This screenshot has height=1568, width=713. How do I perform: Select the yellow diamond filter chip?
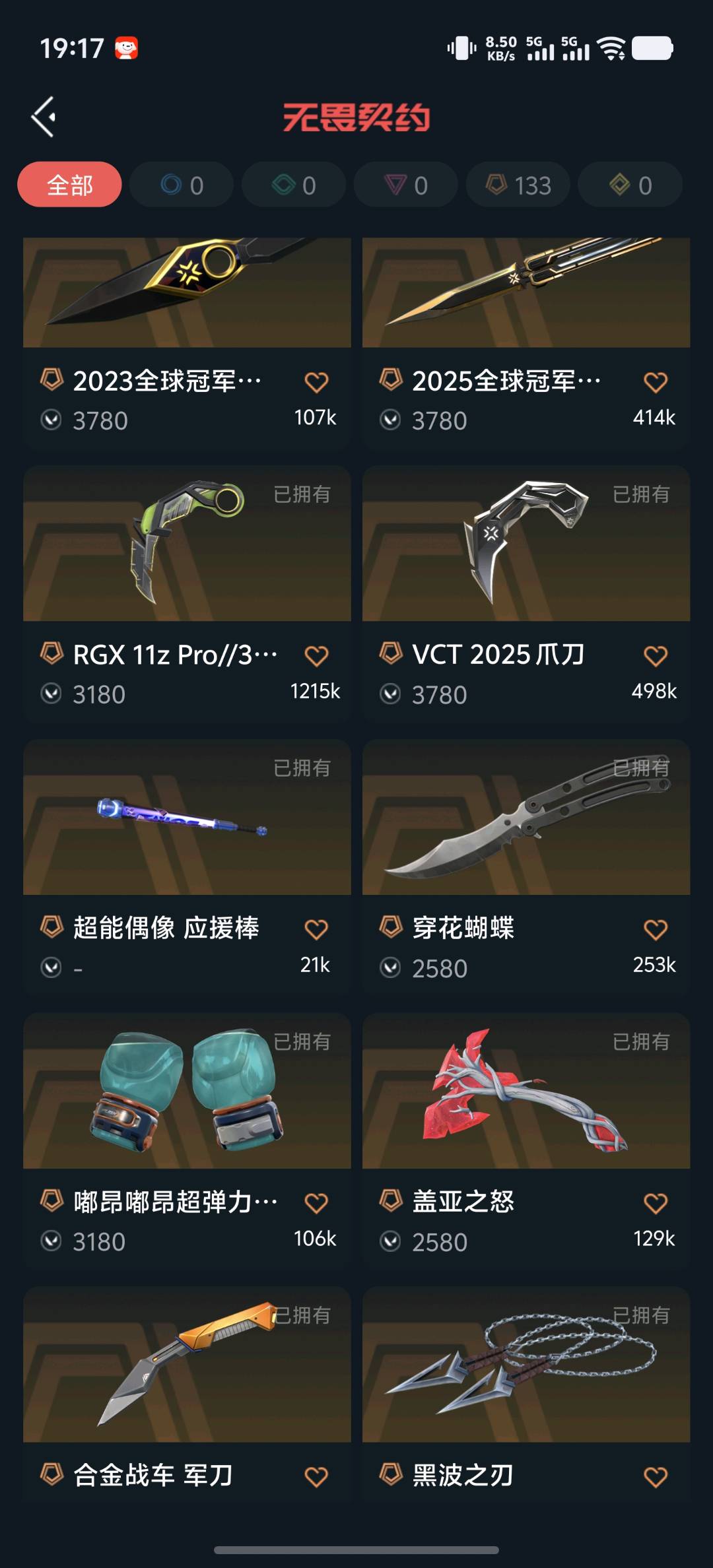point(630,185)
